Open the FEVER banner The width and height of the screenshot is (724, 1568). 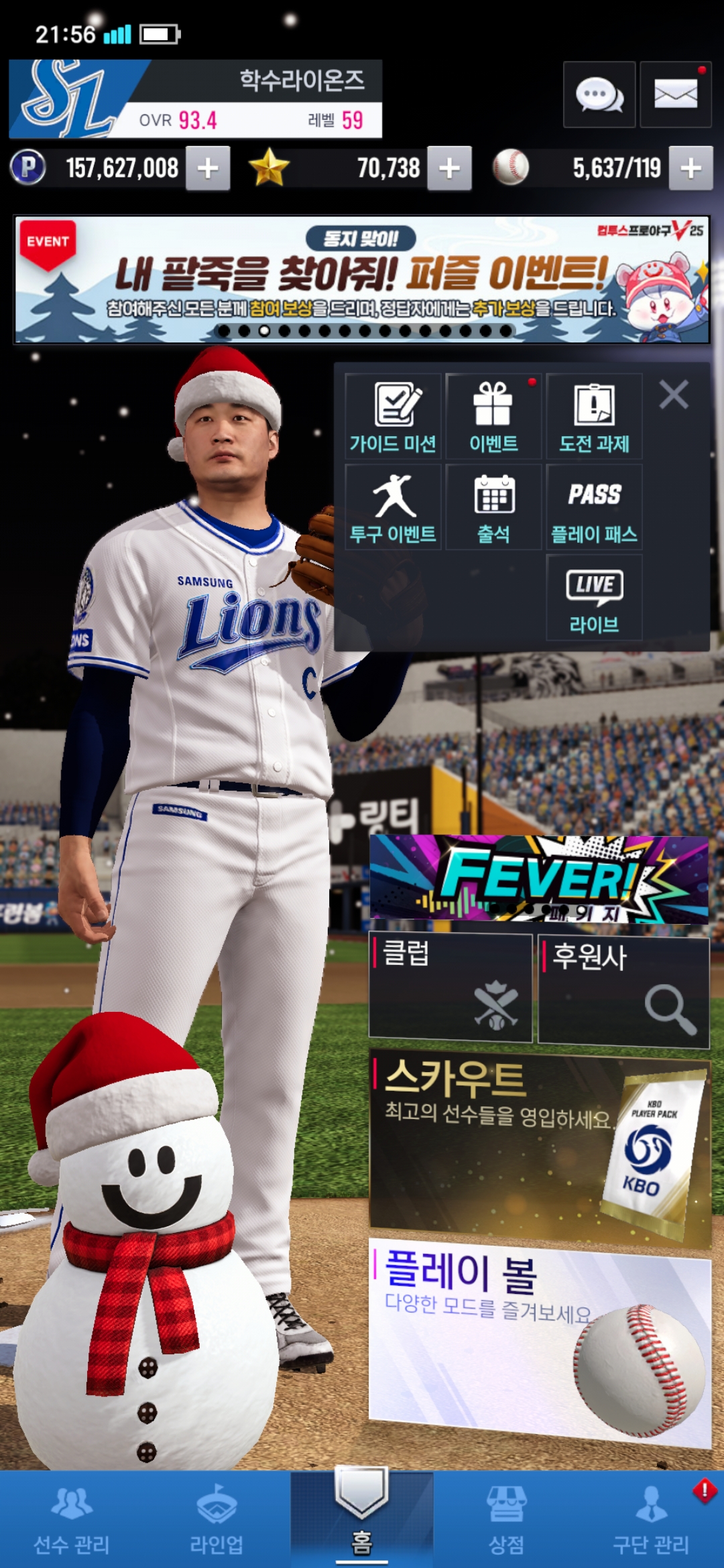point(538,878)
